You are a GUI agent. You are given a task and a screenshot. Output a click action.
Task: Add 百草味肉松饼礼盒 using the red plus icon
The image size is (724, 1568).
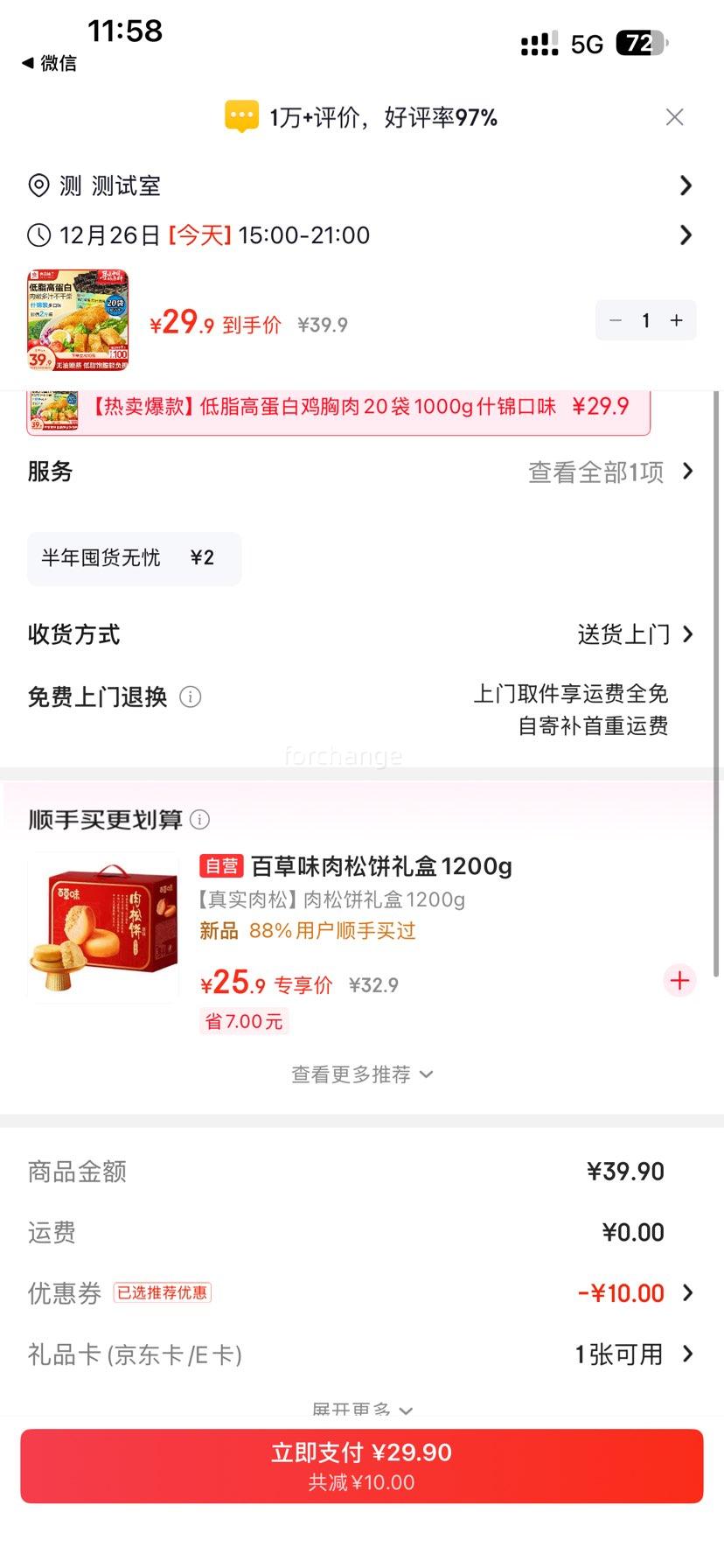[679, 981]
